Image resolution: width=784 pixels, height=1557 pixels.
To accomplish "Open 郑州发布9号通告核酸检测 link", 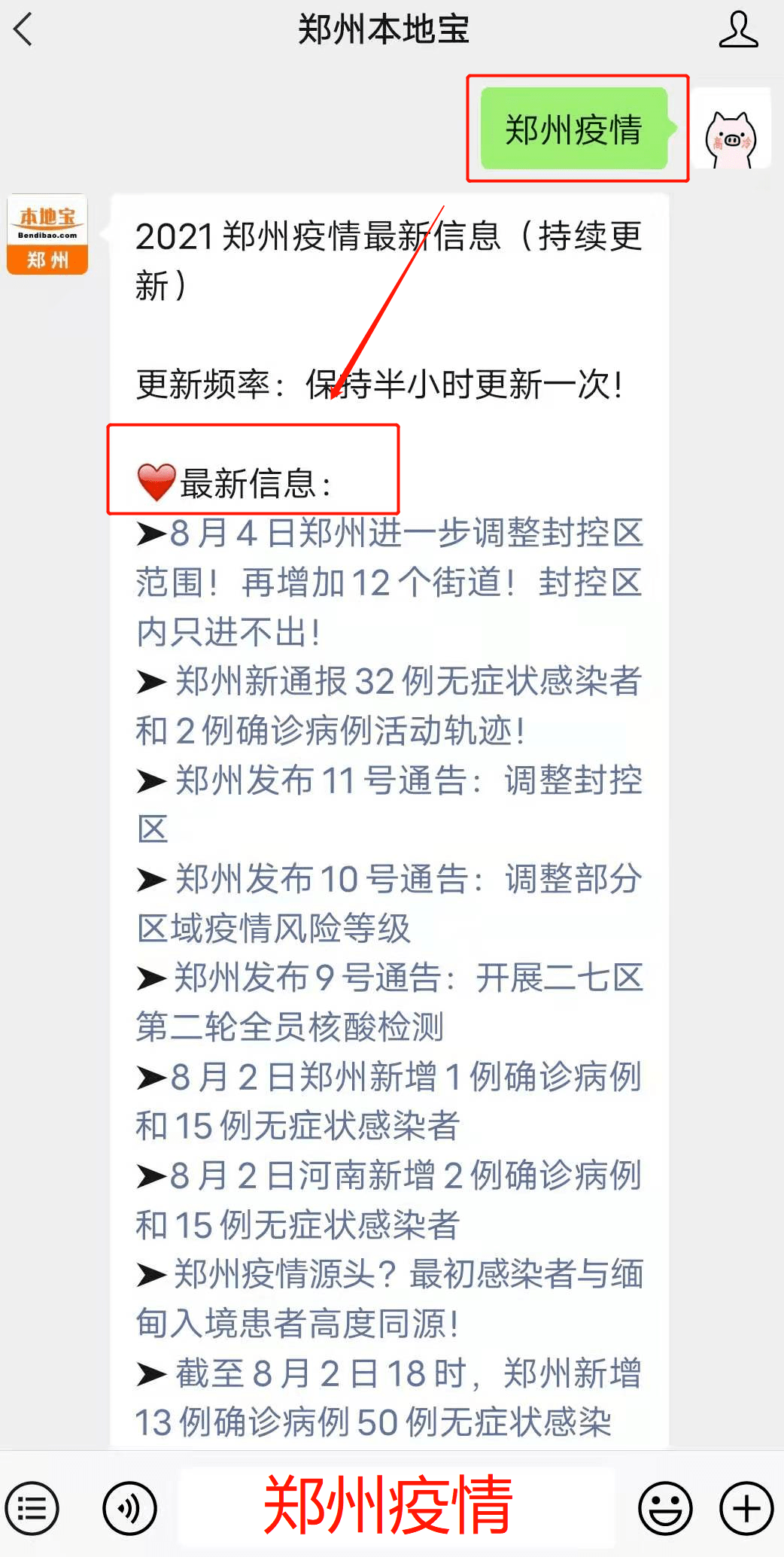I will [x=391, y=1001].
